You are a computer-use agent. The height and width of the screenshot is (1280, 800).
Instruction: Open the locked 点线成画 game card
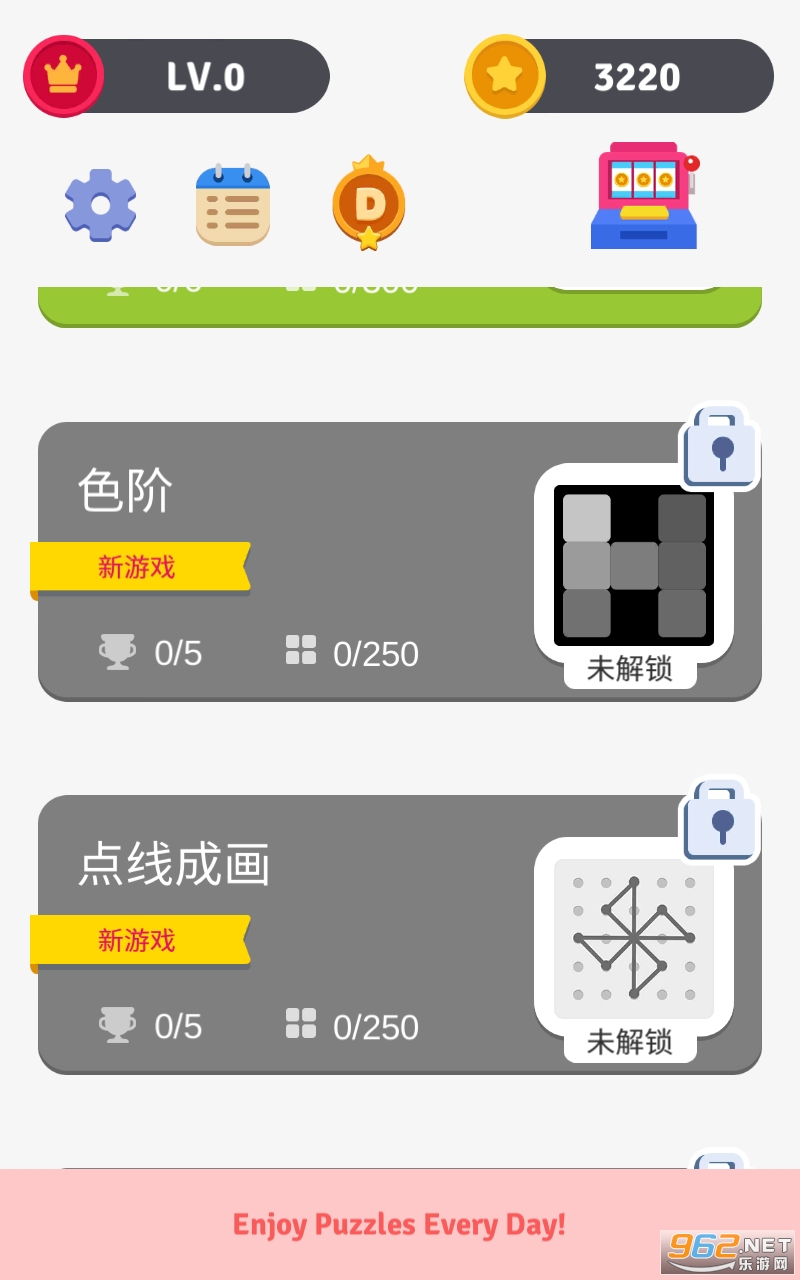point(400,934)
